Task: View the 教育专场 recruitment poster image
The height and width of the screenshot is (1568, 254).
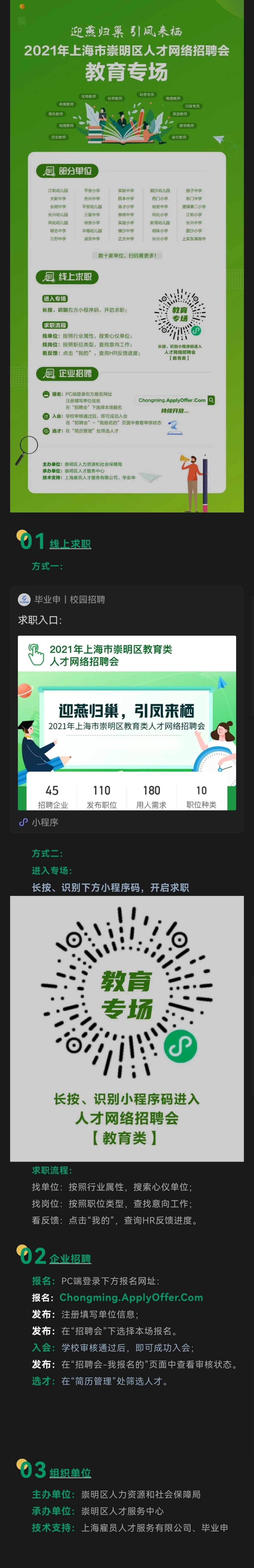Action: click(x=127, y=256)
